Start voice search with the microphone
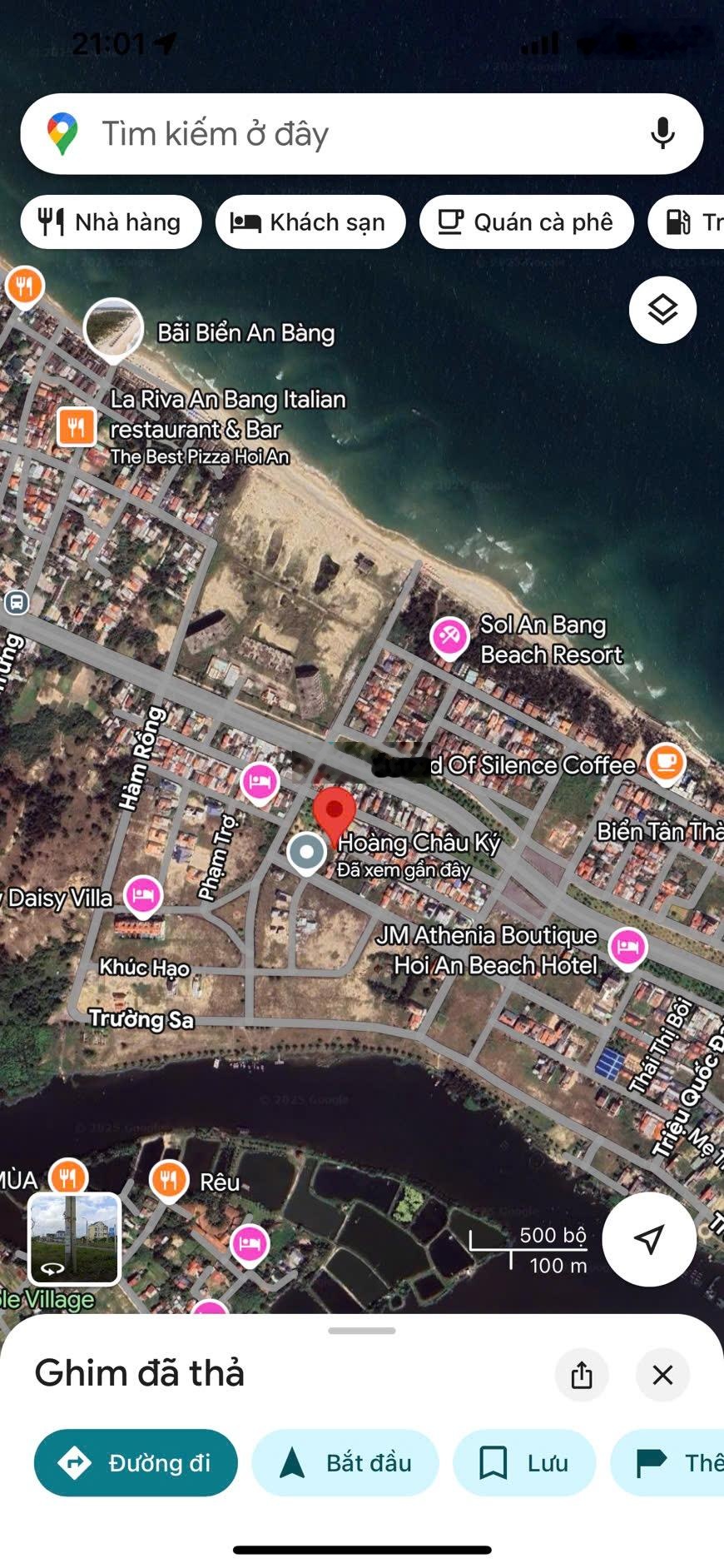724x1568 pixels. [x=662, y=133]
